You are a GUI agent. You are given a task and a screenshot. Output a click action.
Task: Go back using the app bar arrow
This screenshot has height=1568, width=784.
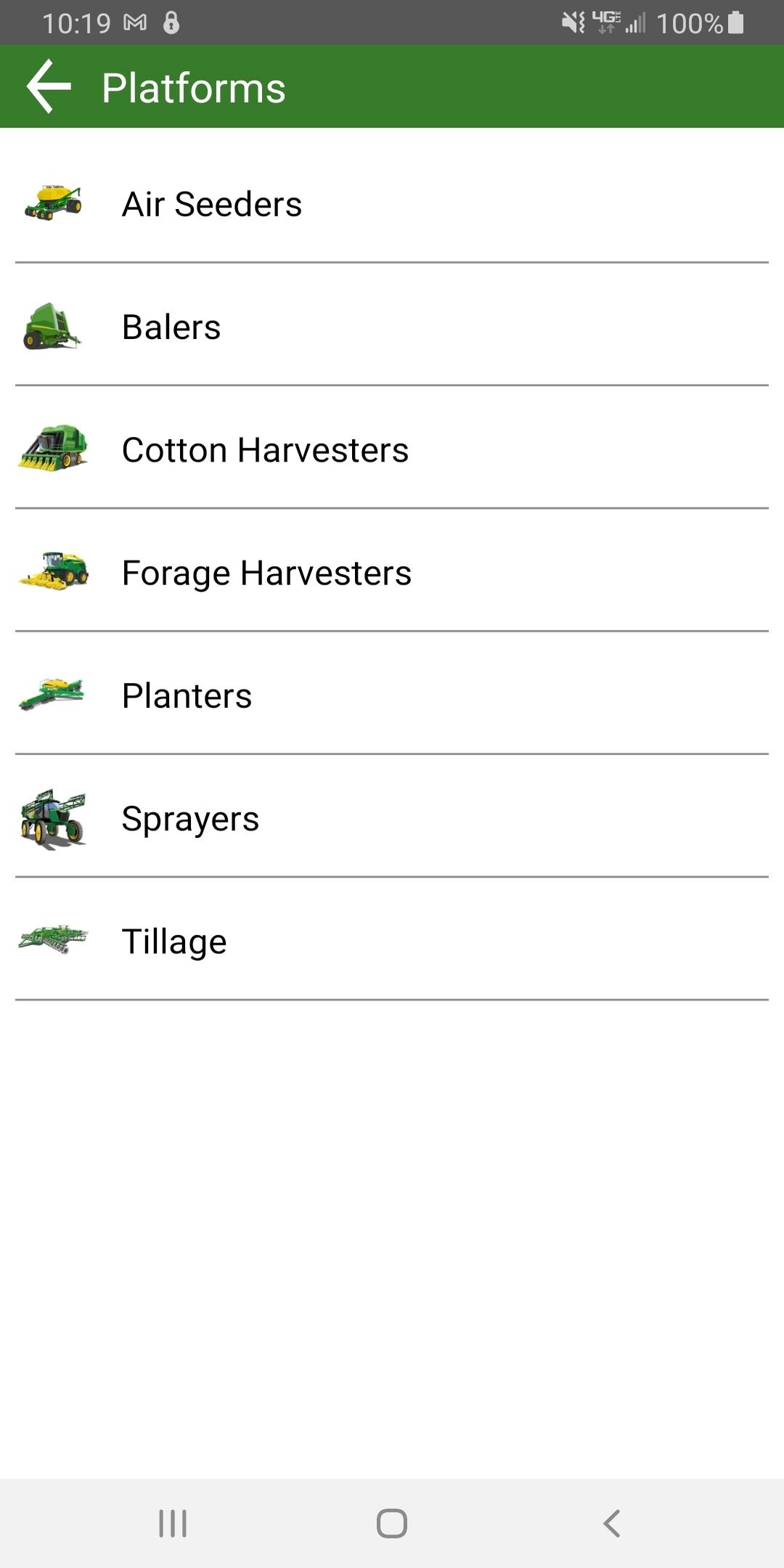[x=49, y=87]
